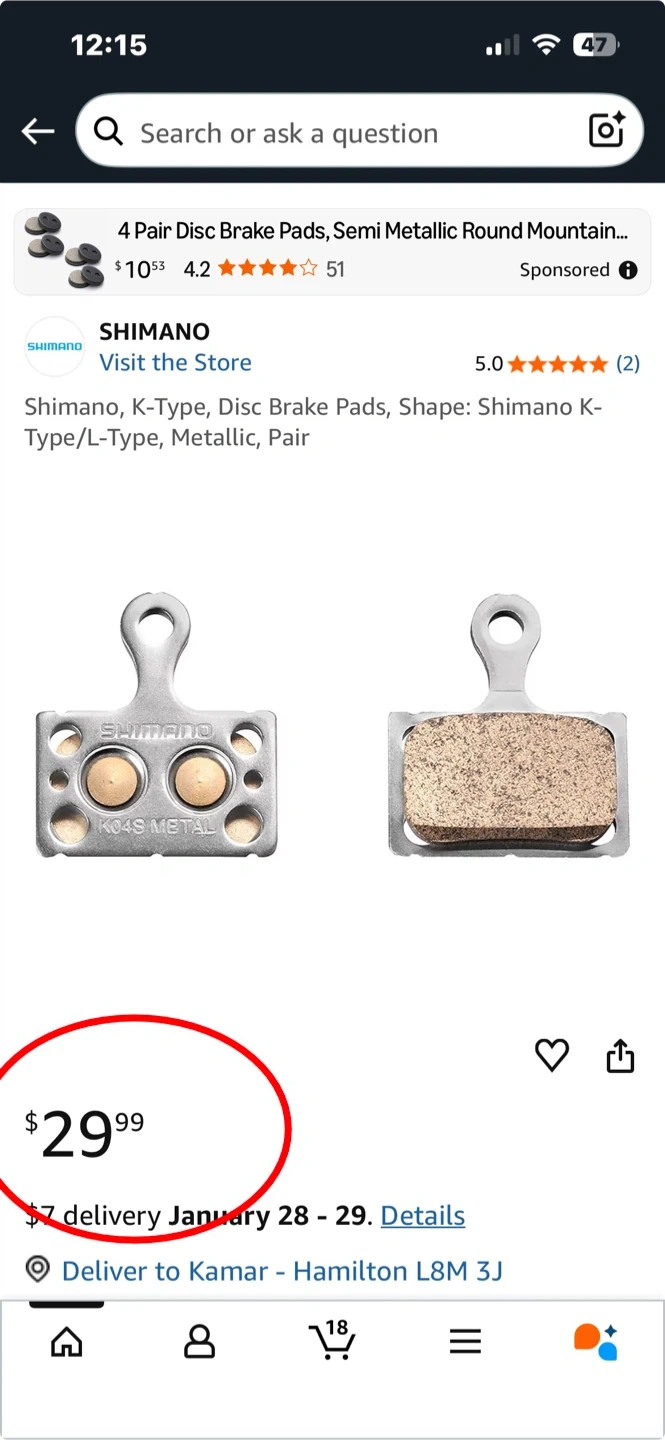Screen dimensions: 665x1440
Task: Add item to wish list with heart
Action: pyautogui.click(x=552, y=1055)
